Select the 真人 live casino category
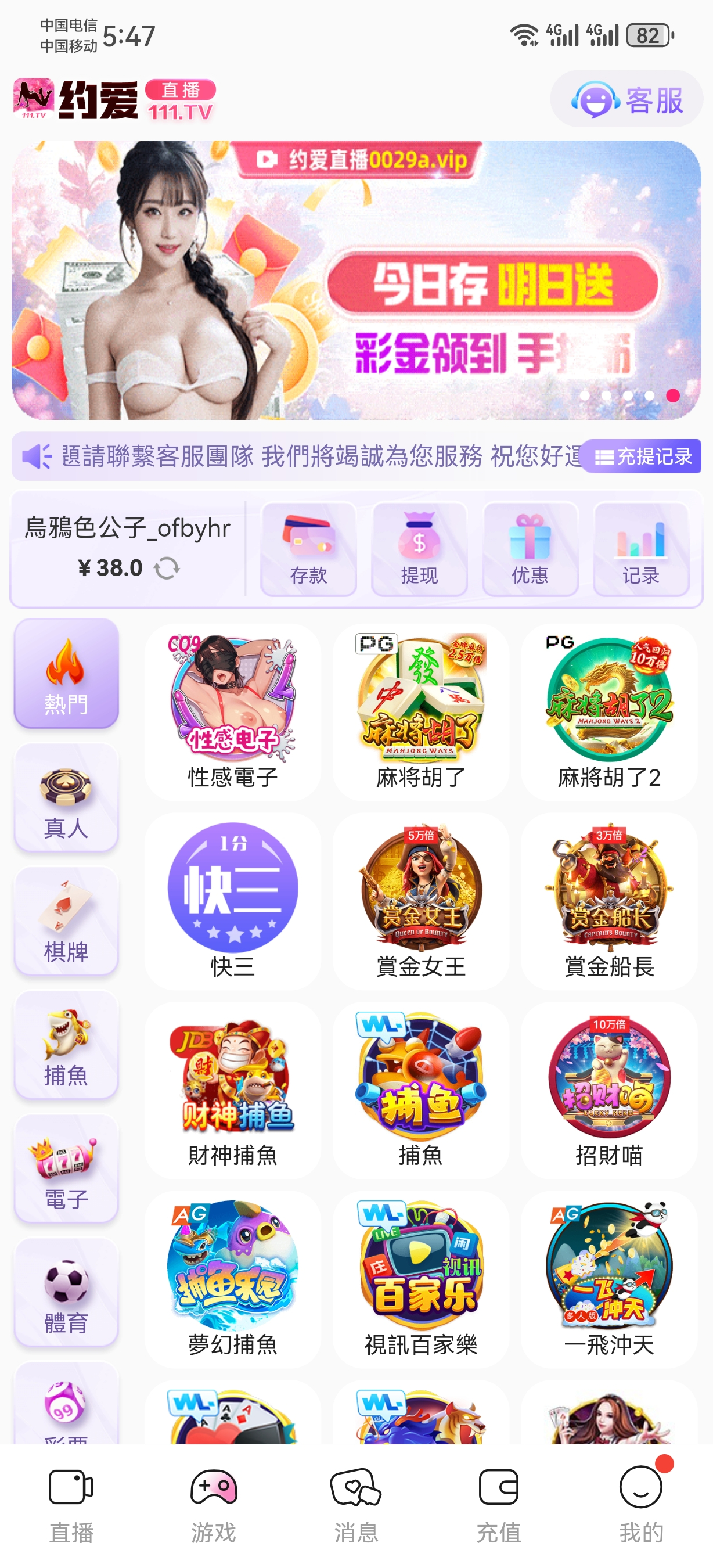713x1568 pixels. (66, 798)
